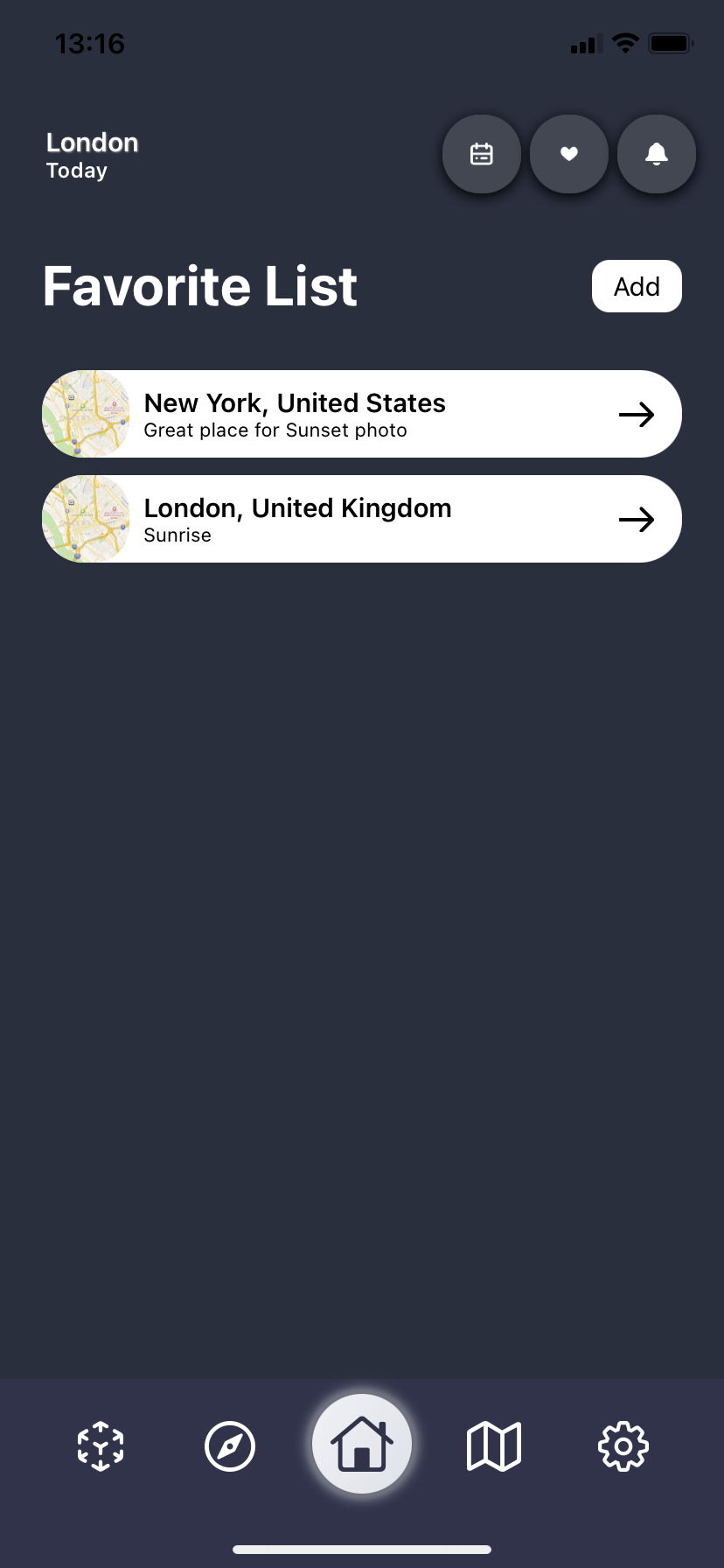Add a new favorite location

[x=637, y=286]
